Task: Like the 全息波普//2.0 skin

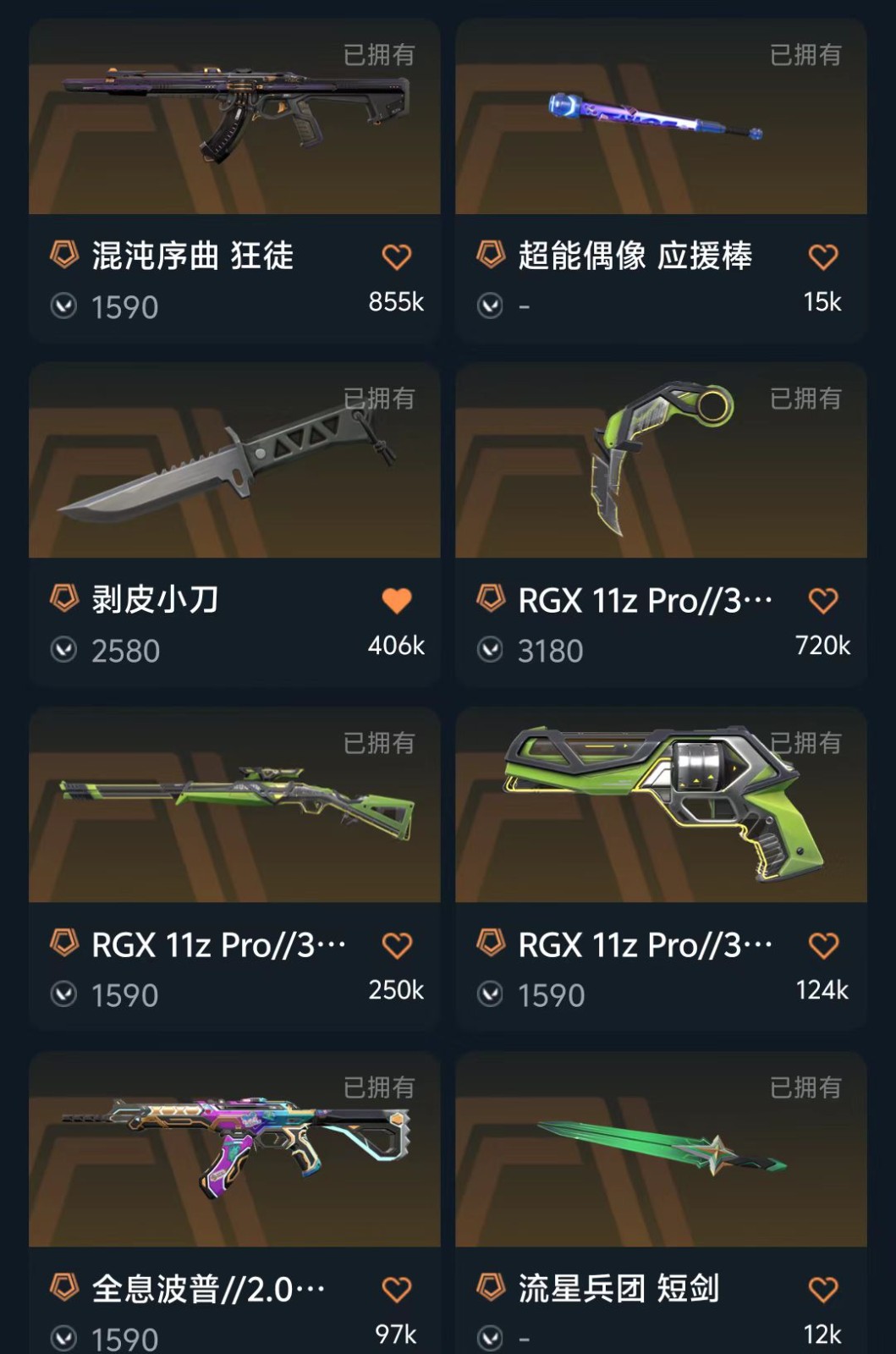Action: click(397, 1289)
